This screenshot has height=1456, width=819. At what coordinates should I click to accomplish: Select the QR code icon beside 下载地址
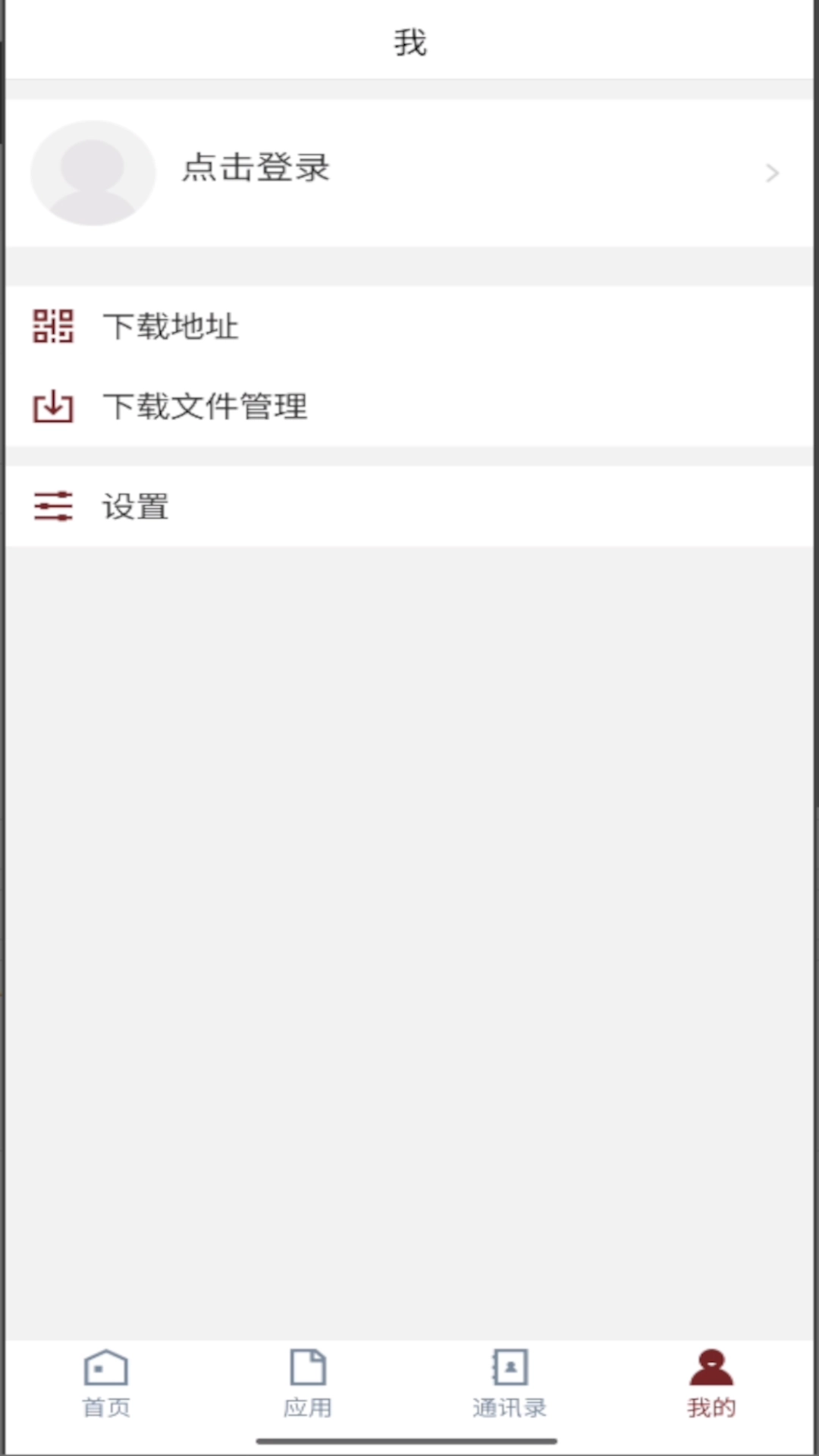52,328
